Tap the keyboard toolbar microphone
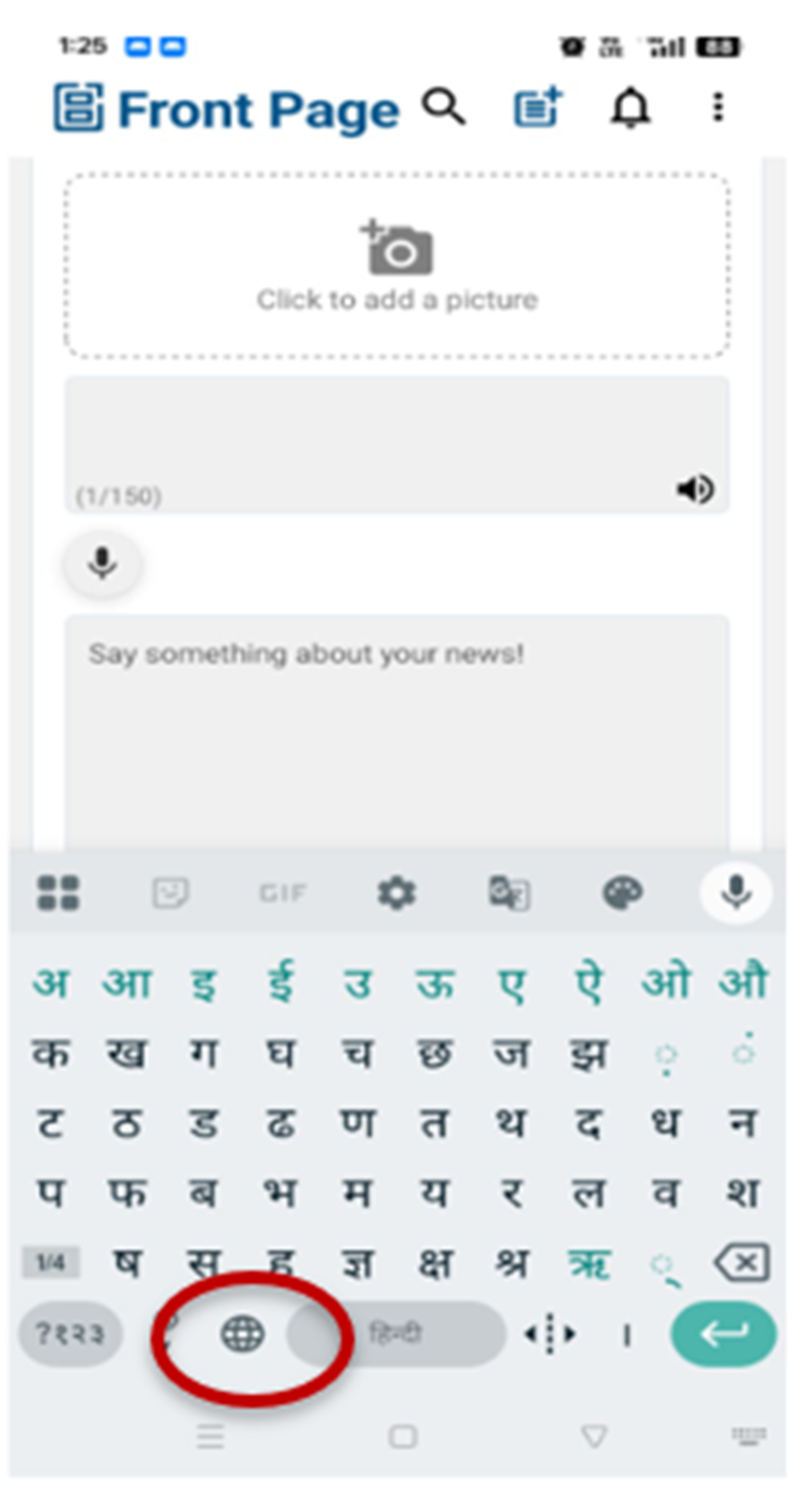 point(735,894)
